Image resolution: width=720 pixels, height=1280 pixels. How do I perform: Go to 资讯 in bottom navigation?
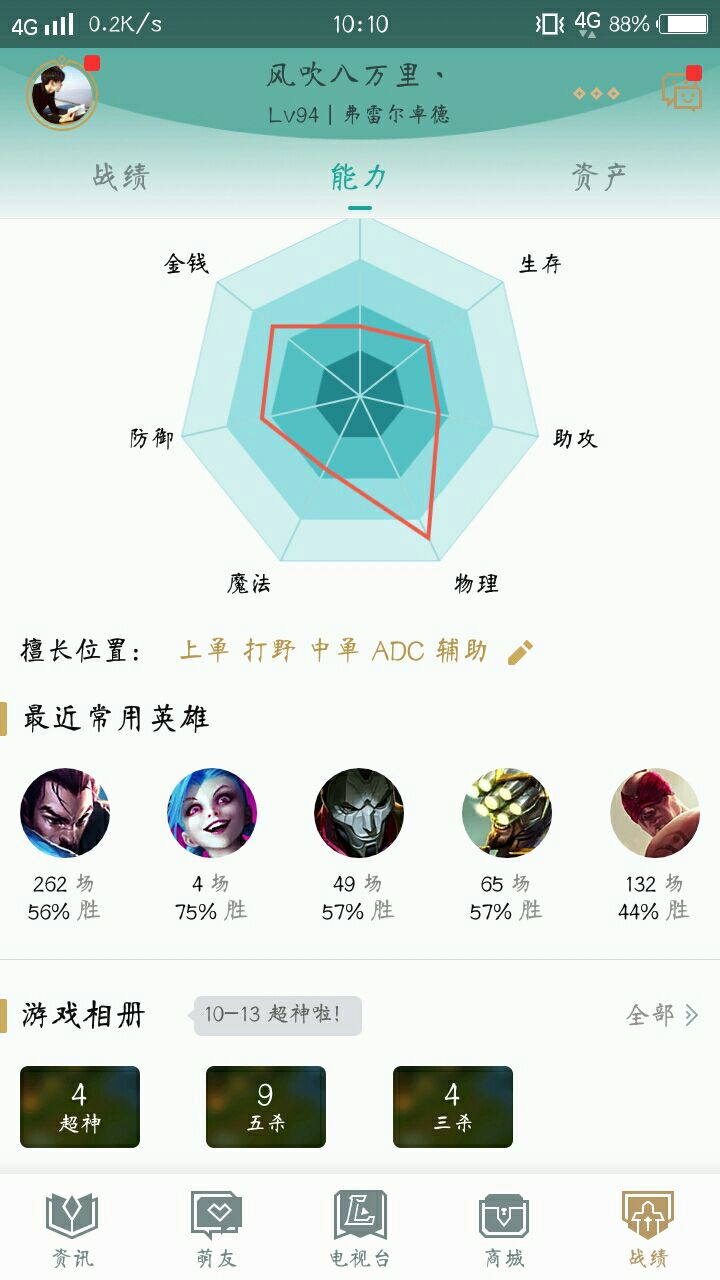72,1229
